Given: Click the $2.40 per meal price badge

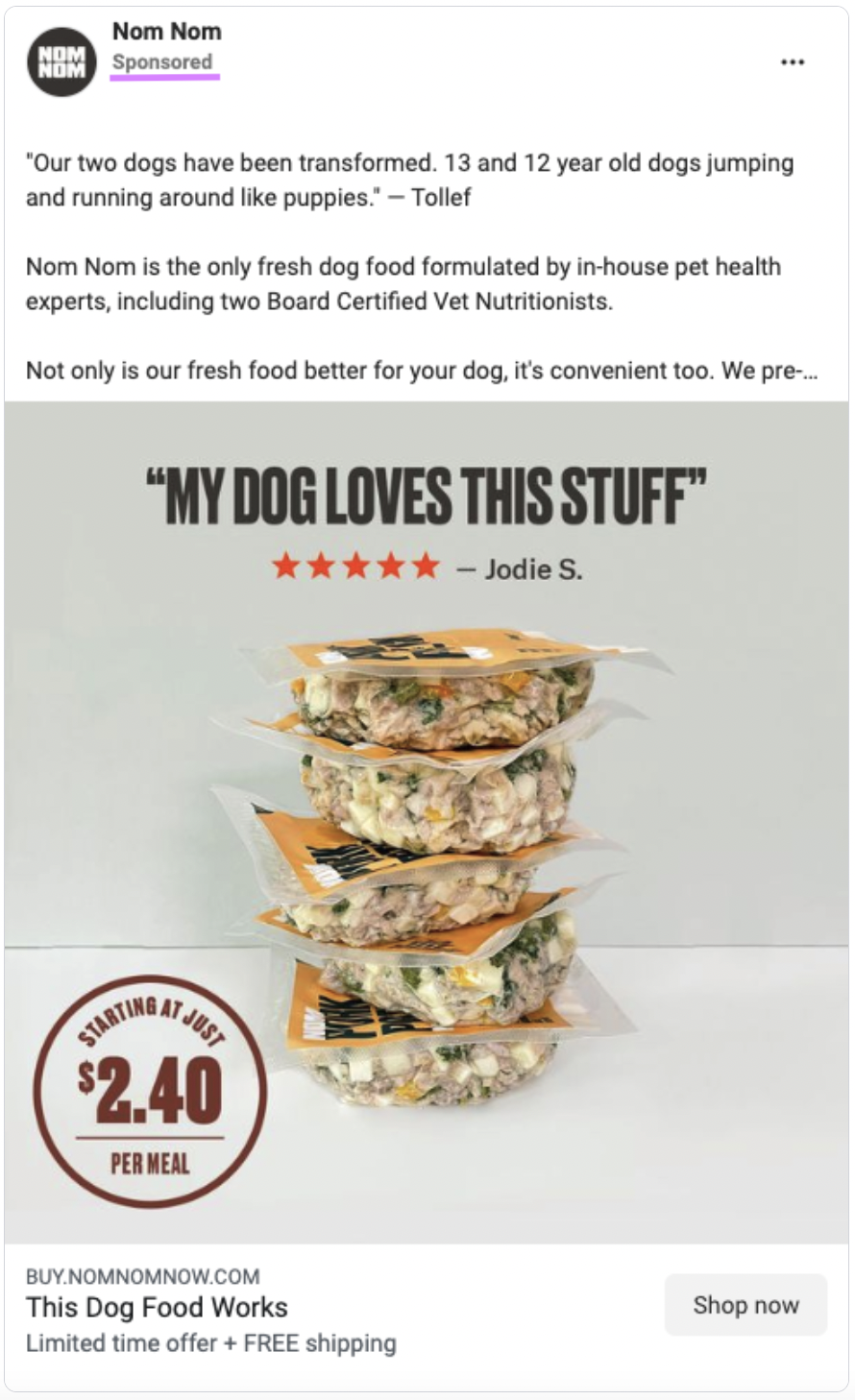Looking at the screenshot, I should coord(148,1090).
